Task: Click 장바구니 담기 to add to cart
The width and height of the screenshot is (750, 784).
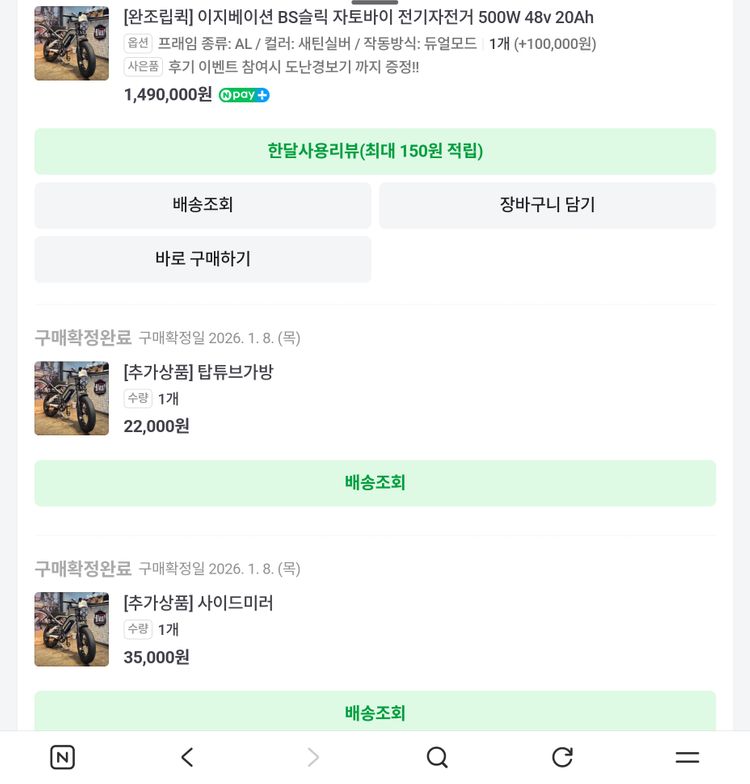Action: pyautogui.click(x=547, y=205)
